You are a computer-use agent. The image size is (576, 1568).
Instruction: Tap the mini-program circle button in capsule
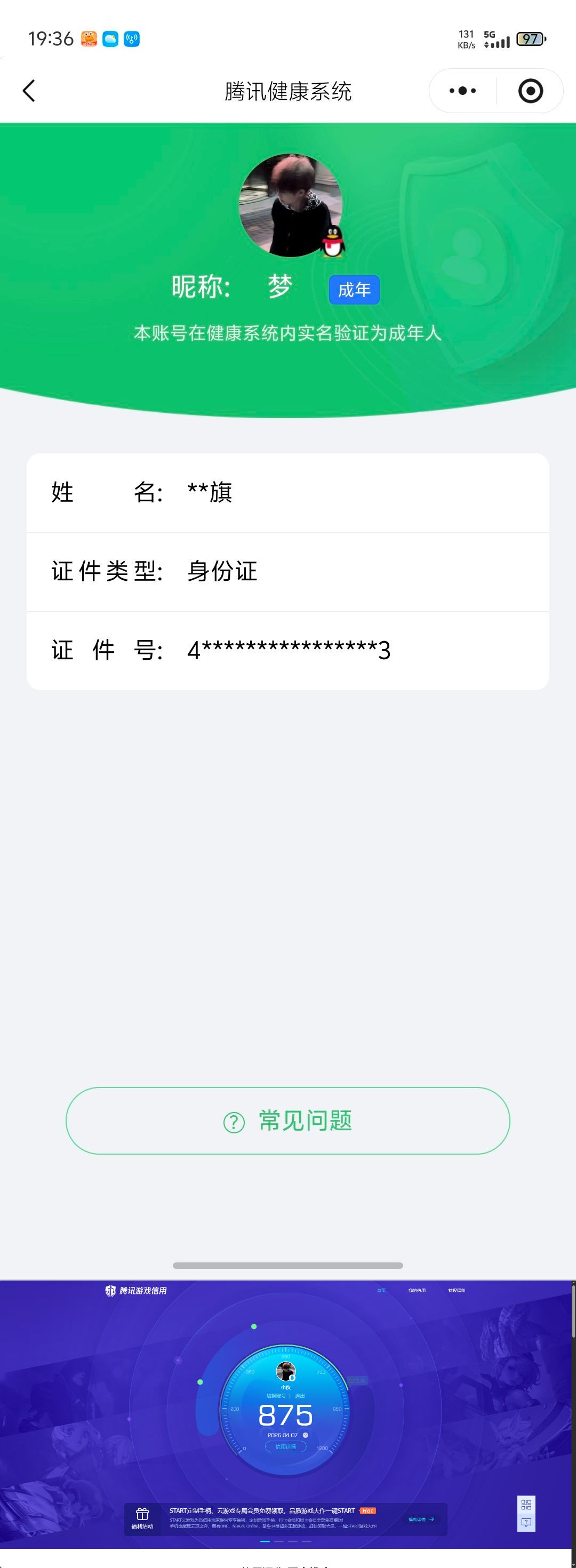pos(530,90)
